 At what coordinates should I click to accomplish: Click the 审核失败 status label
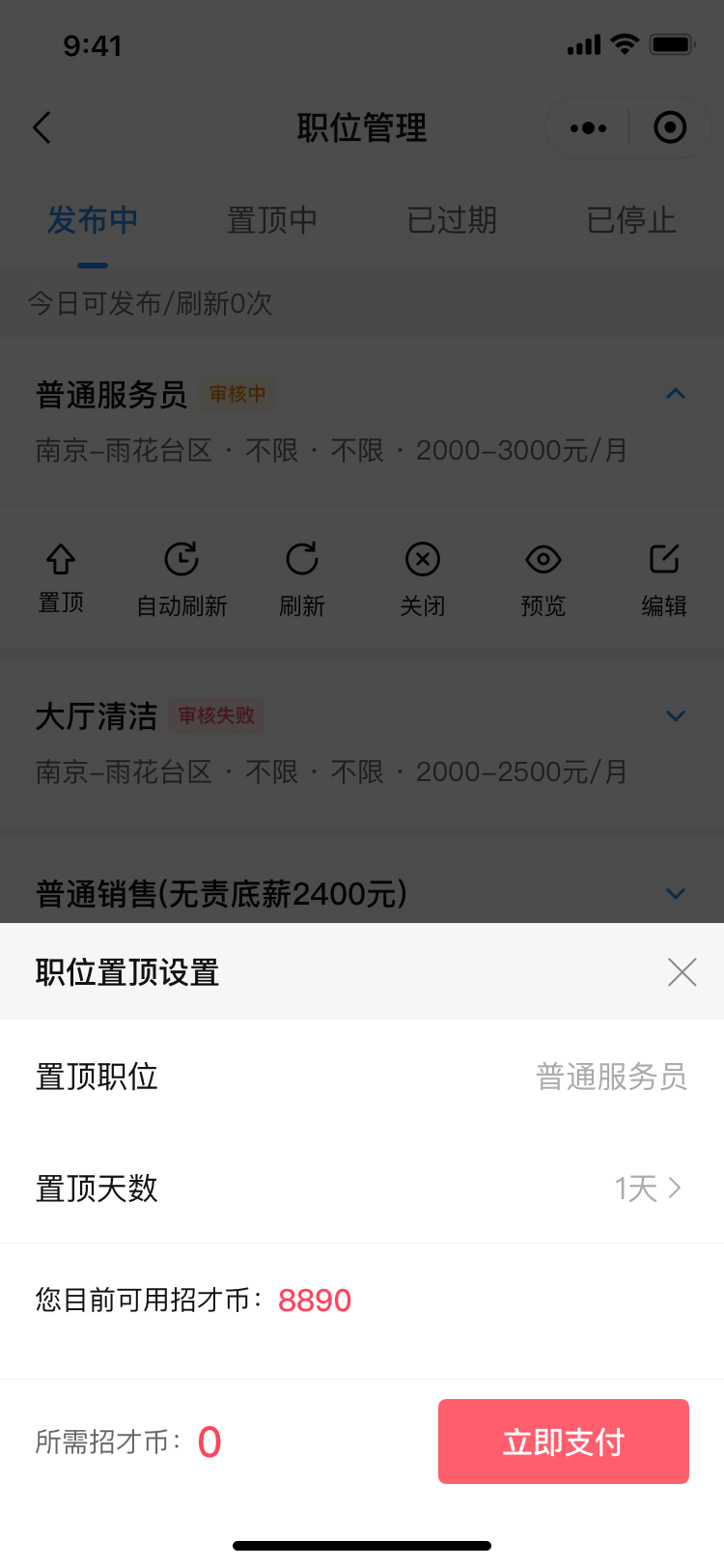(x=215, y=715)
